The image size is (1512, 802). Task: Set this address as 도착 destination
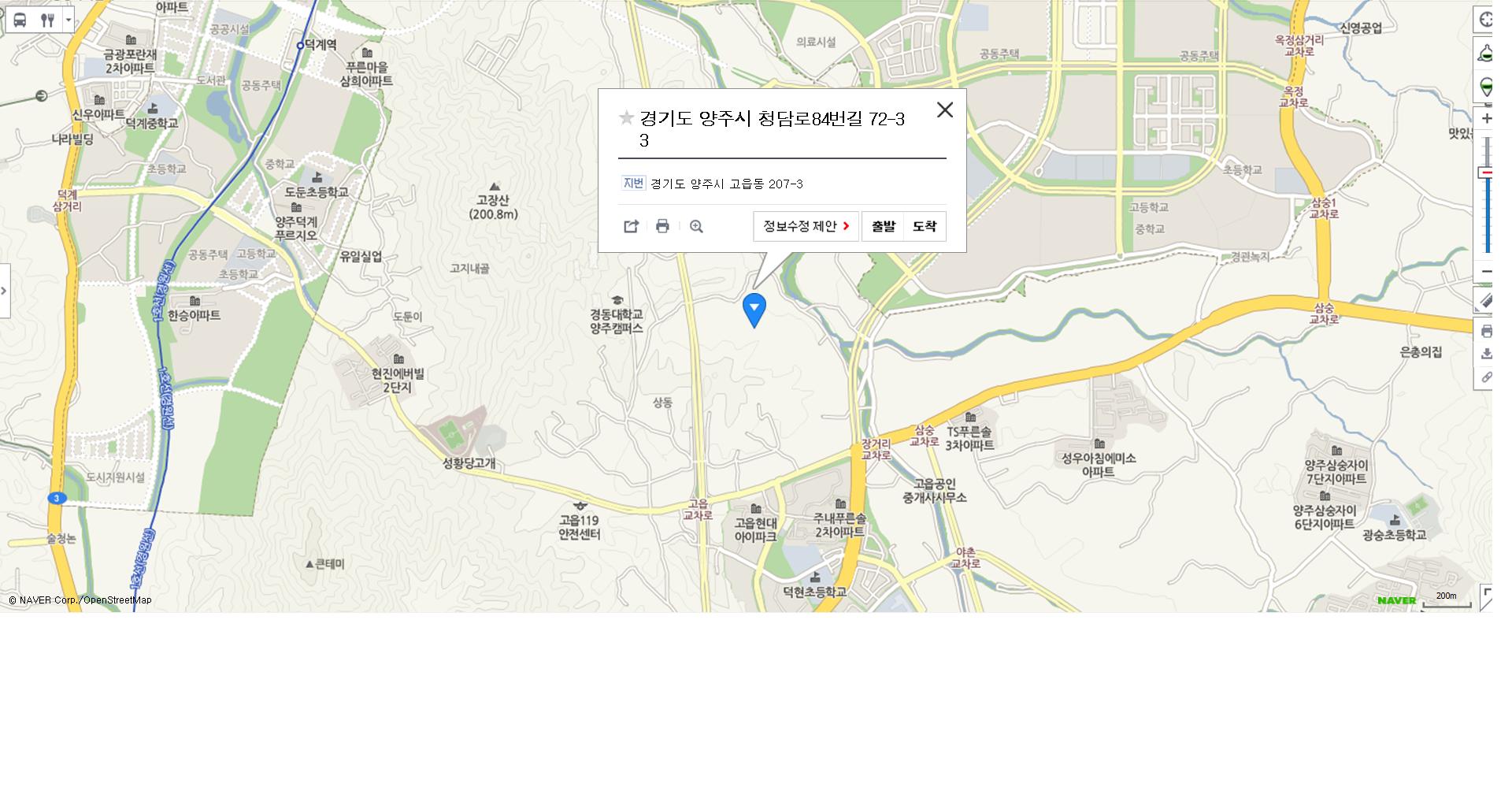click(x=925, y=227)
